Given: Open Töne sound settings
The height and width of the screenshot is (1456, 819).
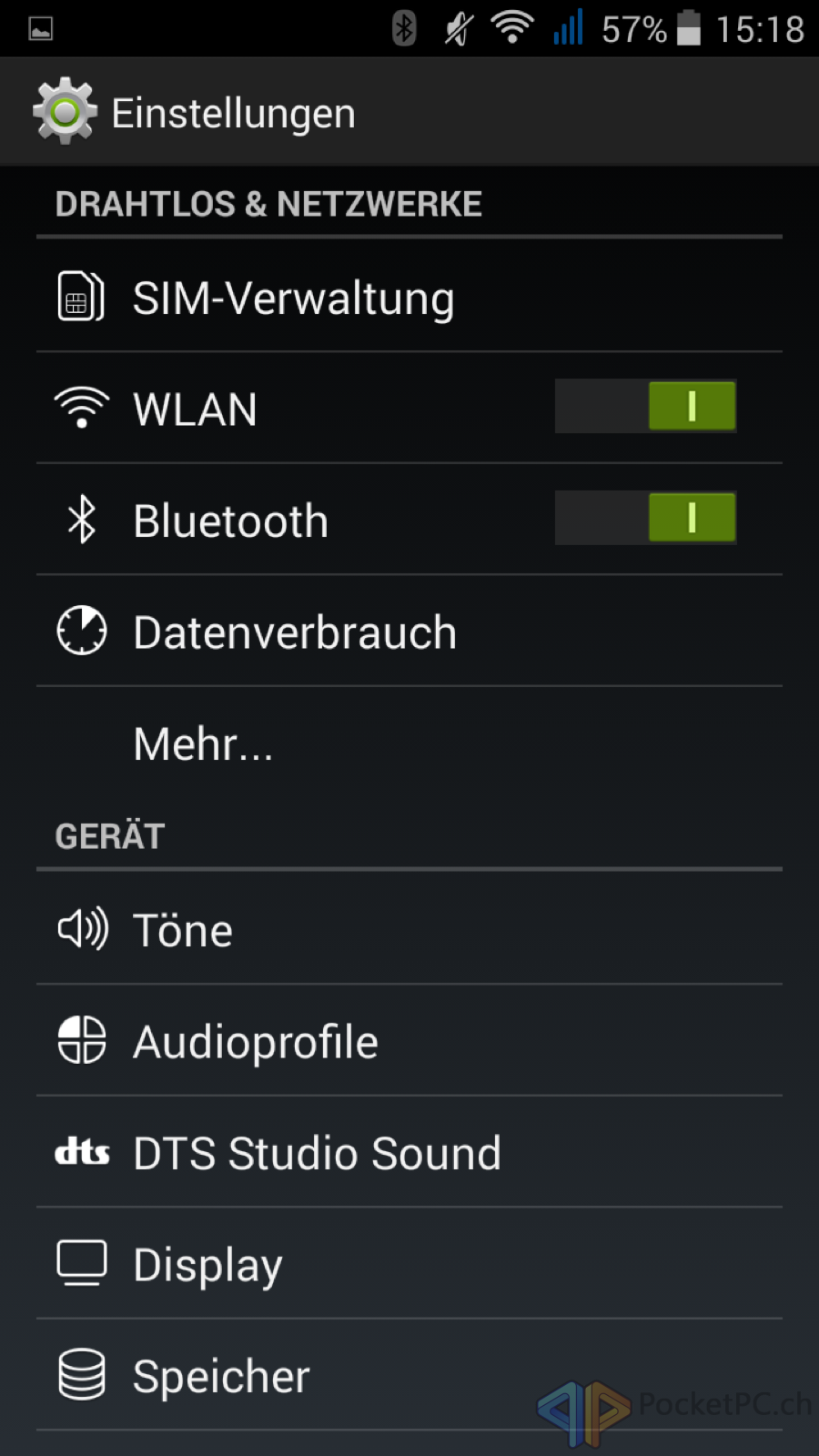Looking at the screenshot, I should point(409,929).
